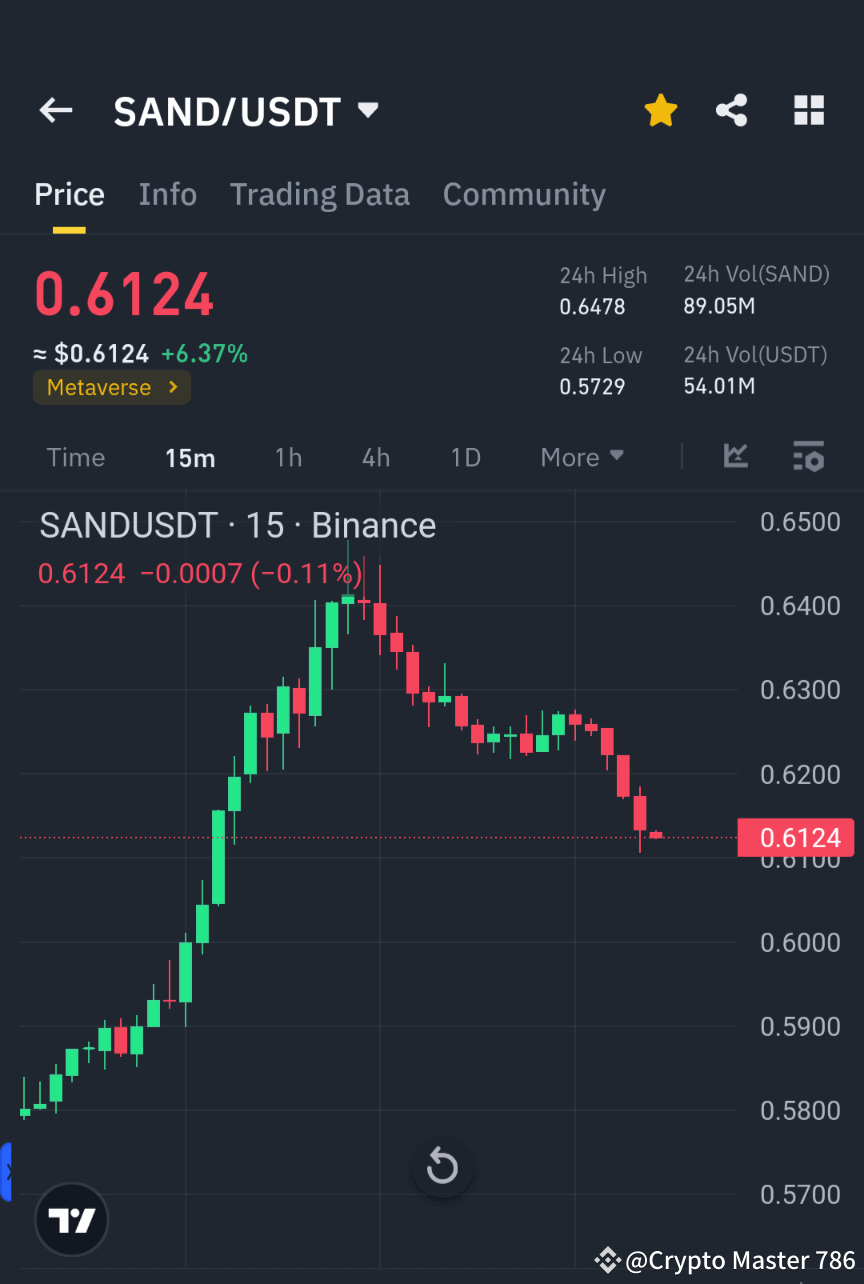Open the share options icon

click(x=731, y=110)
